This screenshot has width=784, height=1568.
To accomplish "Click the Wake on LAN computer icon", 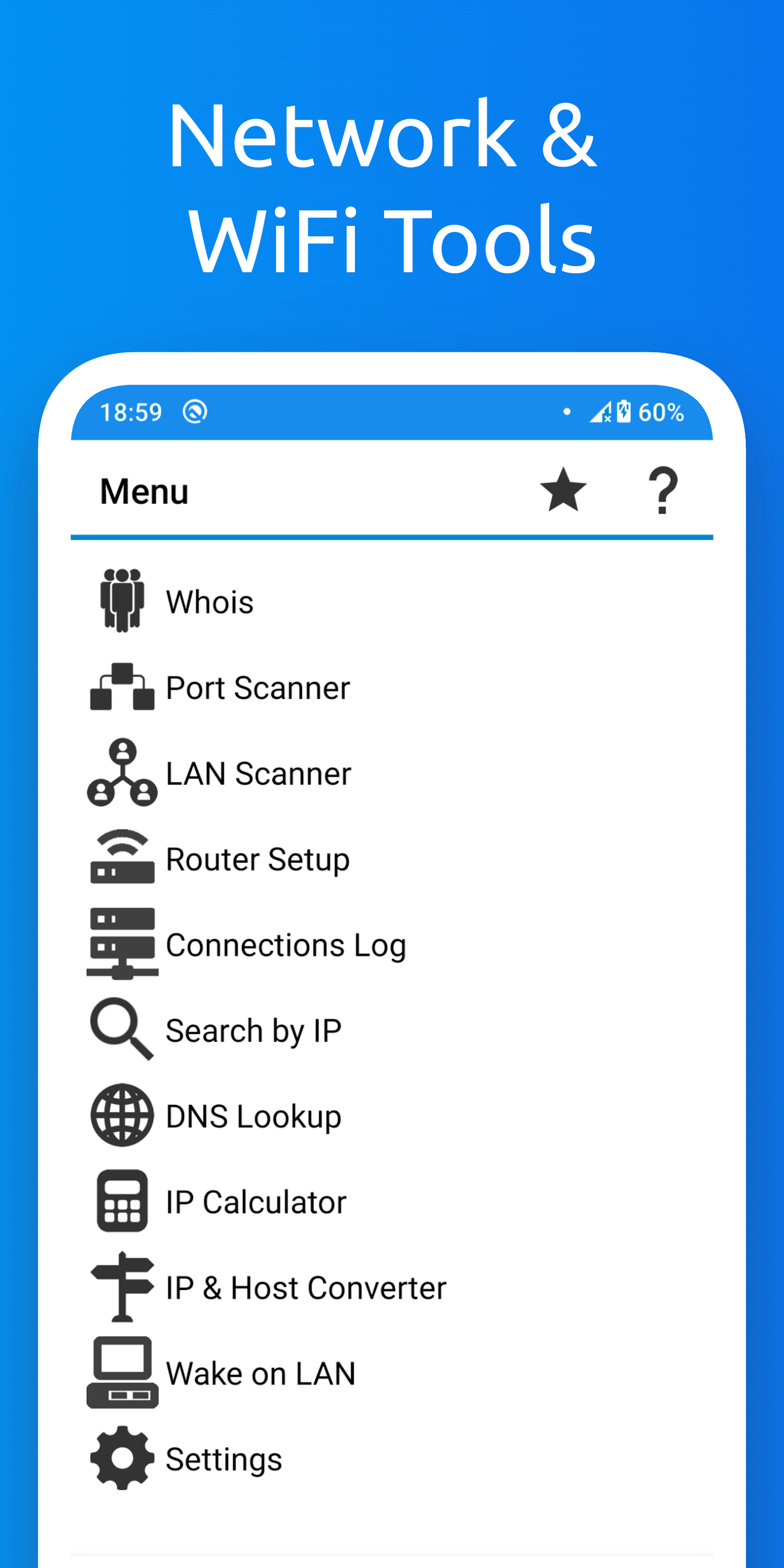I will [121, 1372].
